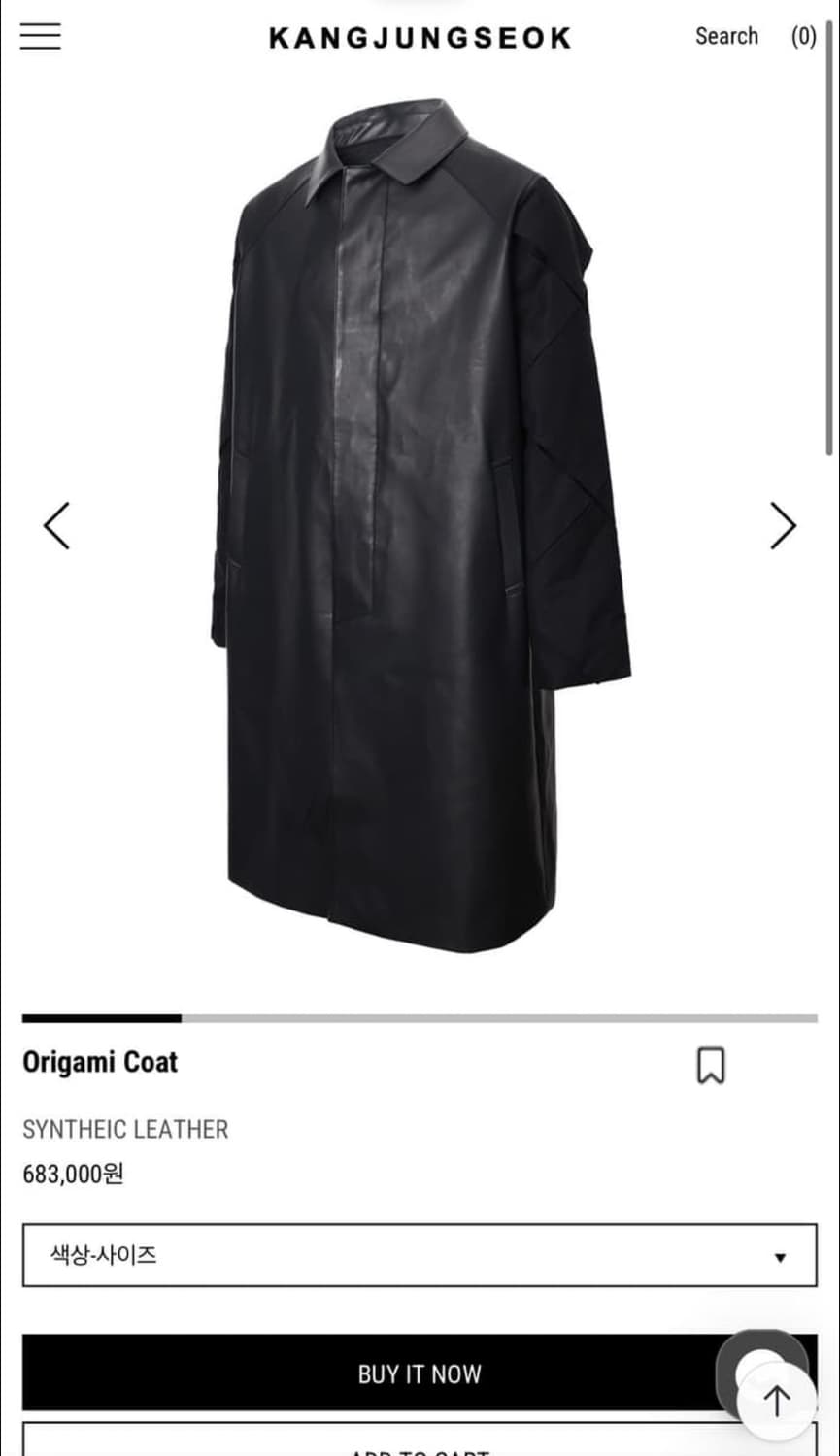Toggle the wishlist bookmark on the coat
This screenshot has height=1456, width=840.
712,1065
